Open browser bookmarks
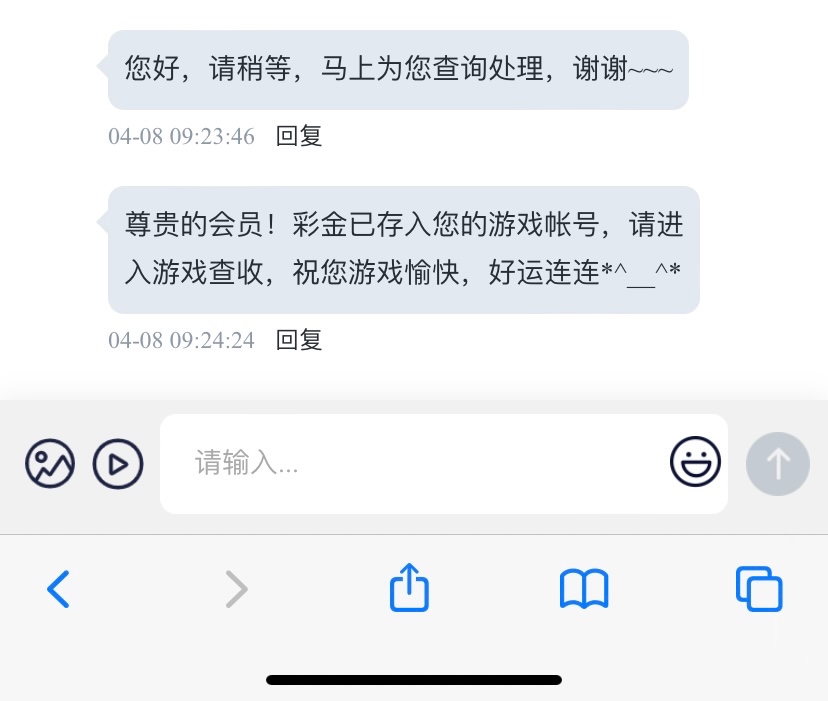 (x=584, y=589)
